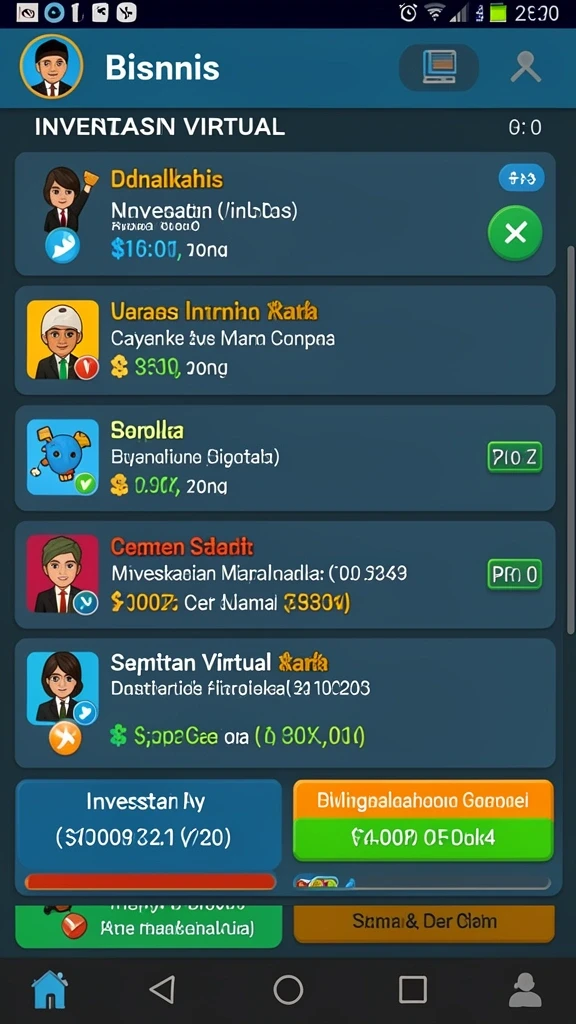The width and height of the screenshot is (576, 1024).
Task: Tap the Sama & Der Clam button
Action: click(424, 923)
